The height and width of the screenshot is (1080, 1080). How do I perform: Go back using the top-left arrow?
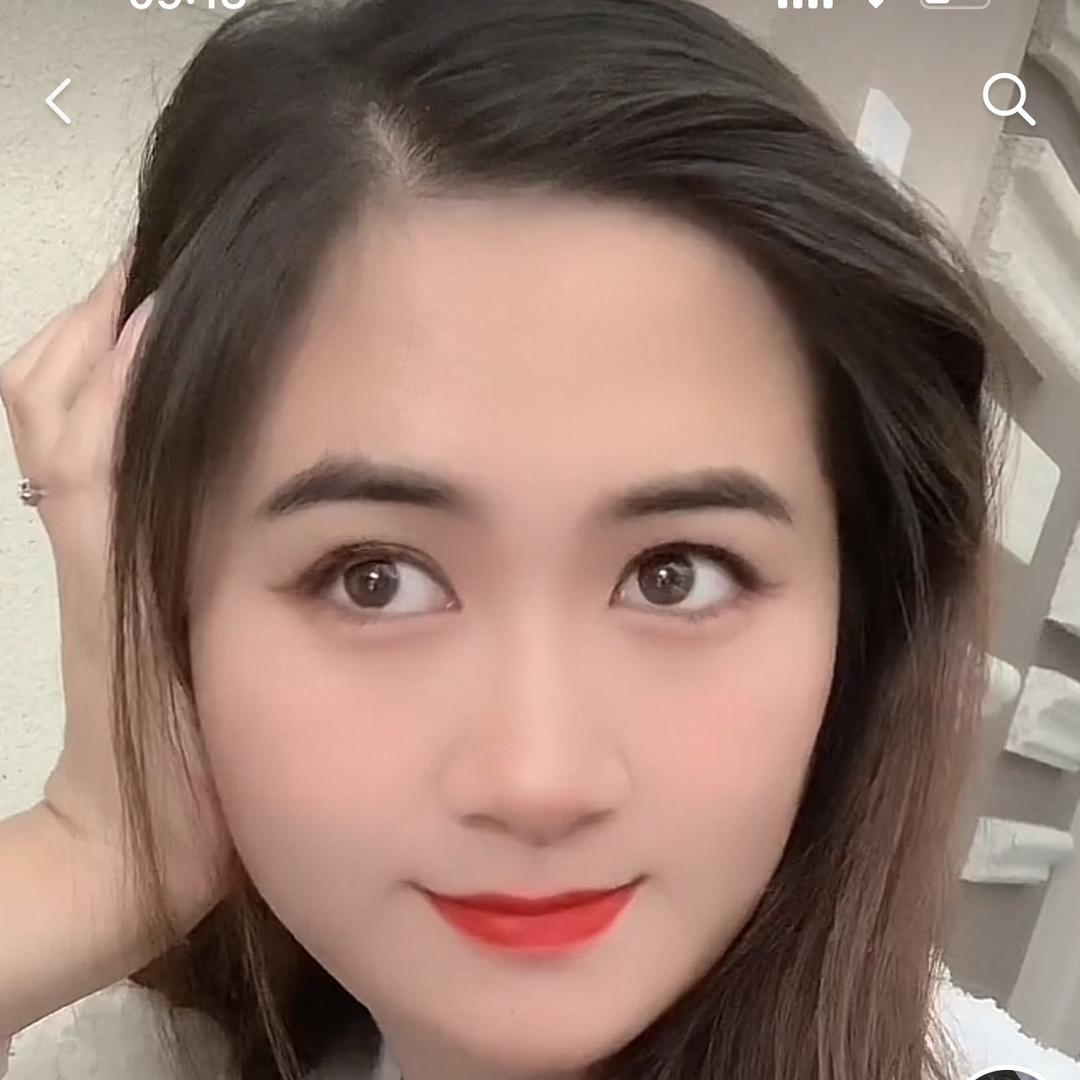(59, 101)
